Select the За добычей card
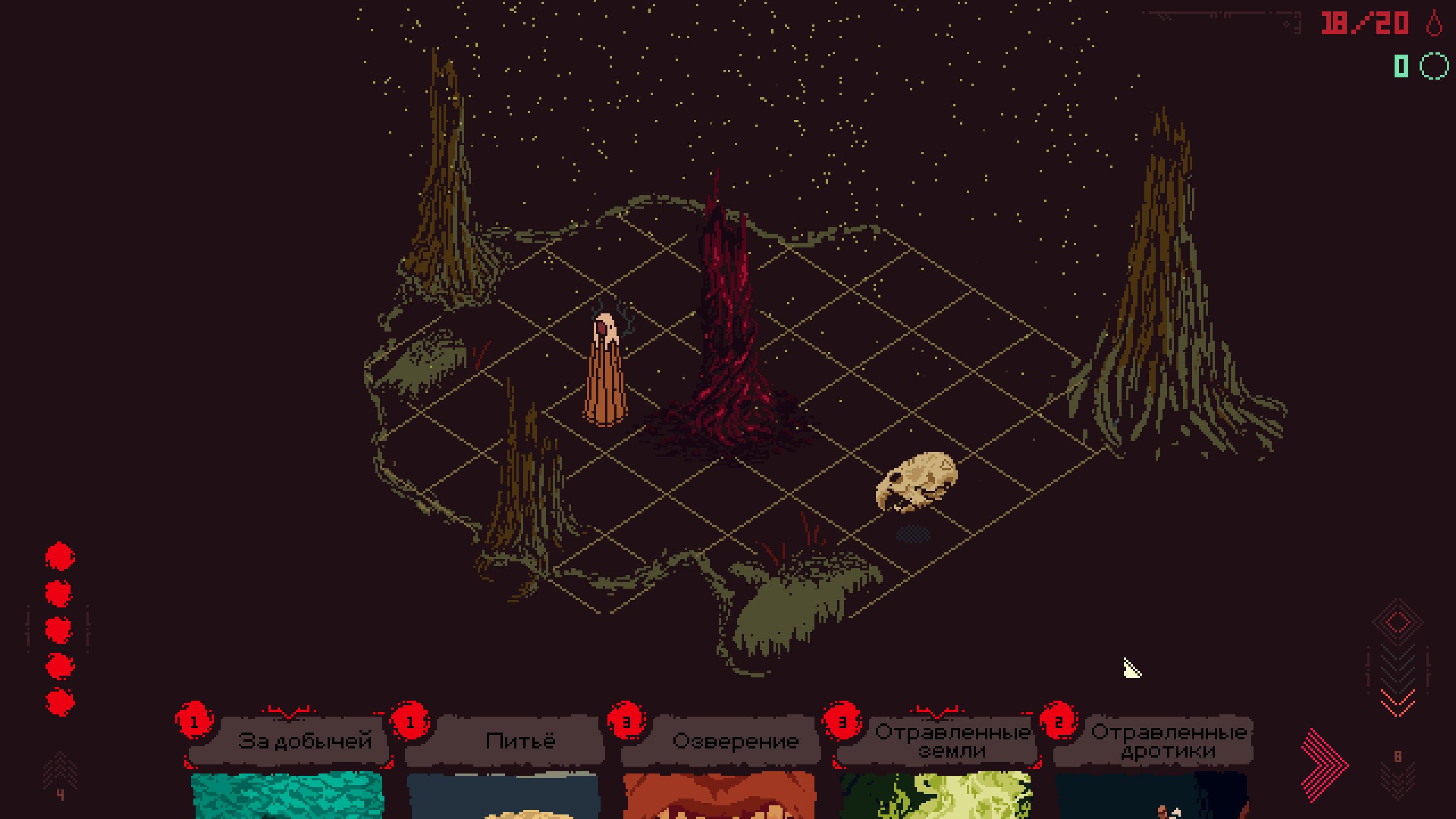Viewport: 1456px width, 819px height. [288, 768]
